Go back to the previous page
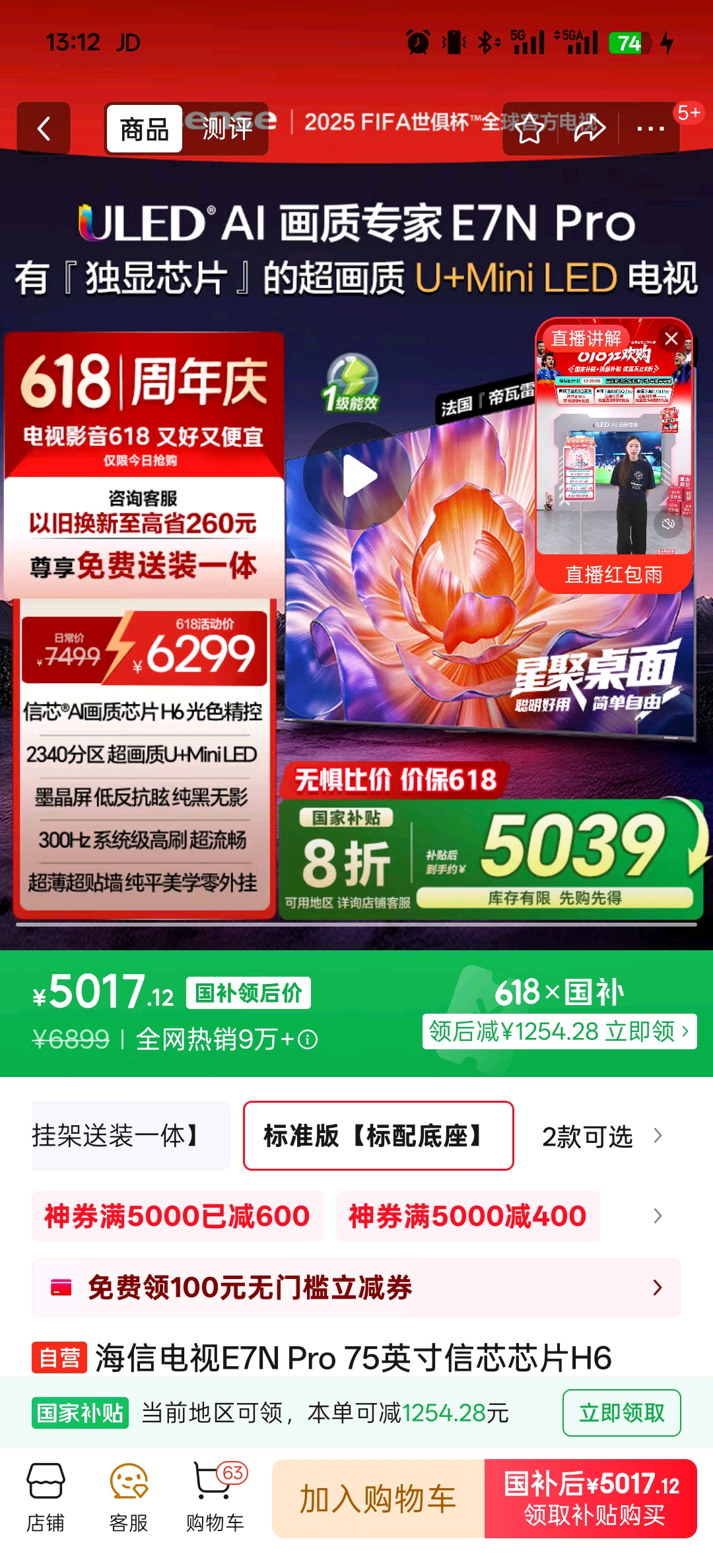This screenshot has width=713, height=1568. point(44,129)
